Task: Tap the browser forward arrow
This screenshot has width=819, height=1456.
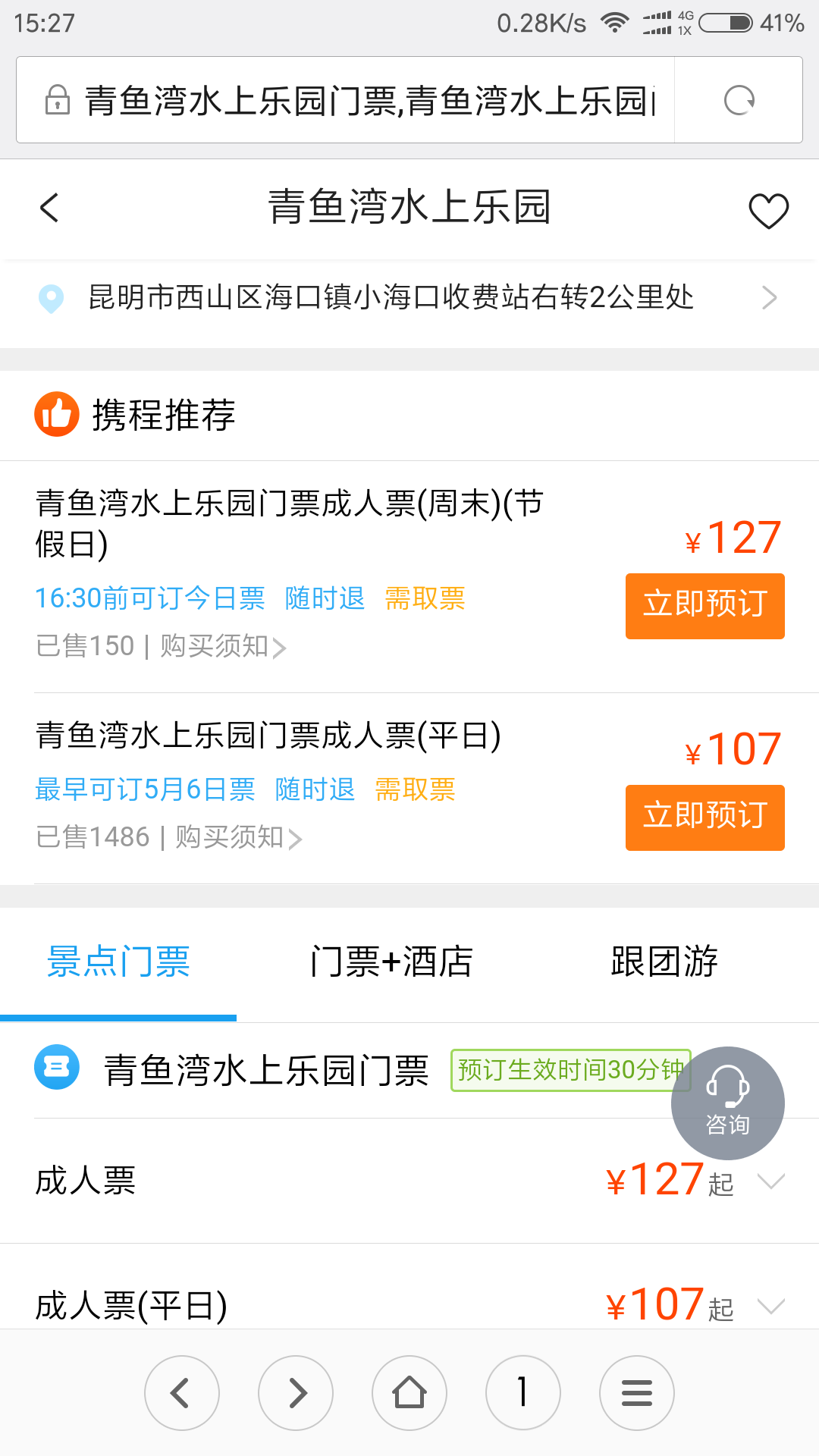Action: coord(296,1392)
